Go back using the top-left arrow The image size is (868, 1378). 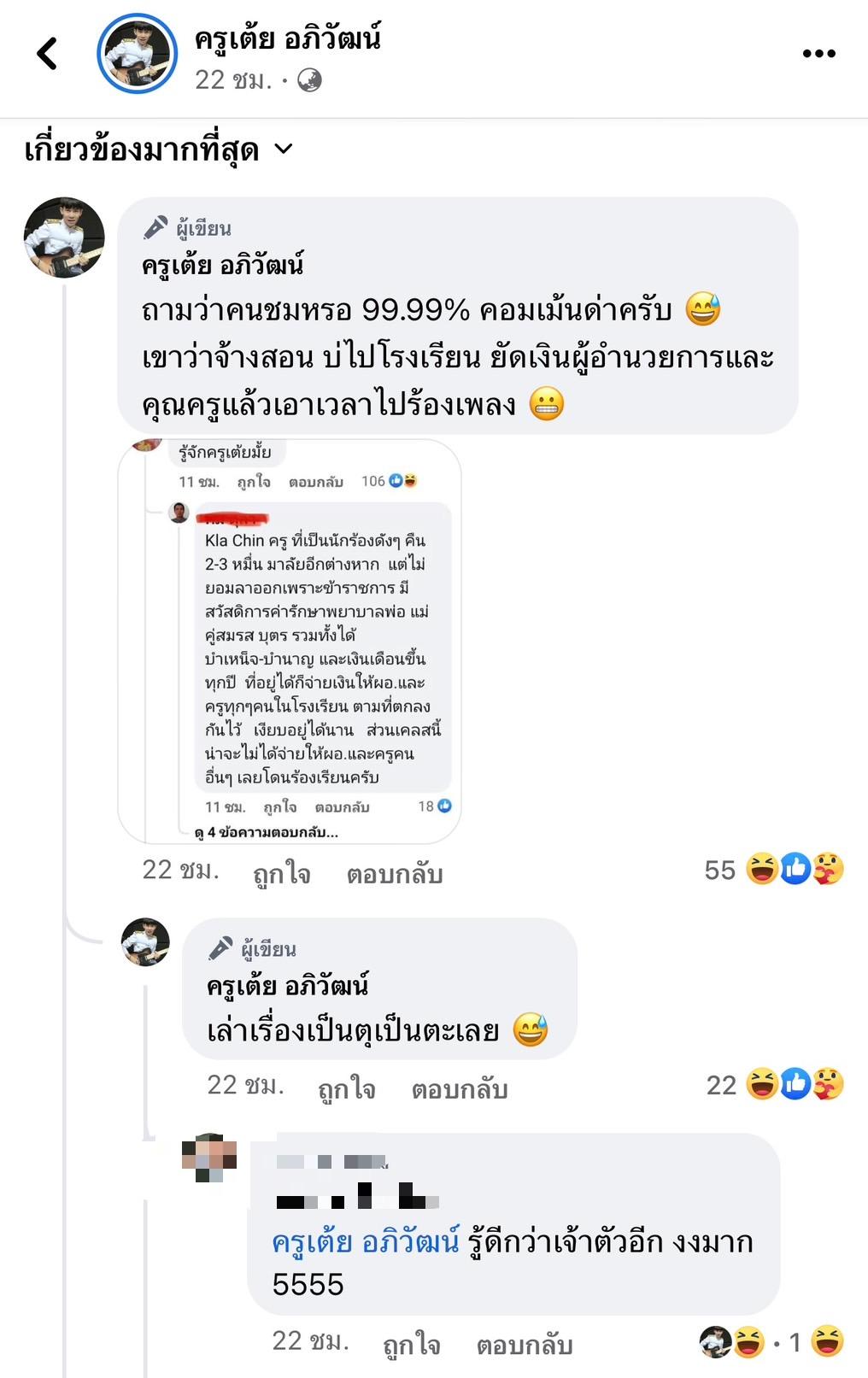pos(47,53)
